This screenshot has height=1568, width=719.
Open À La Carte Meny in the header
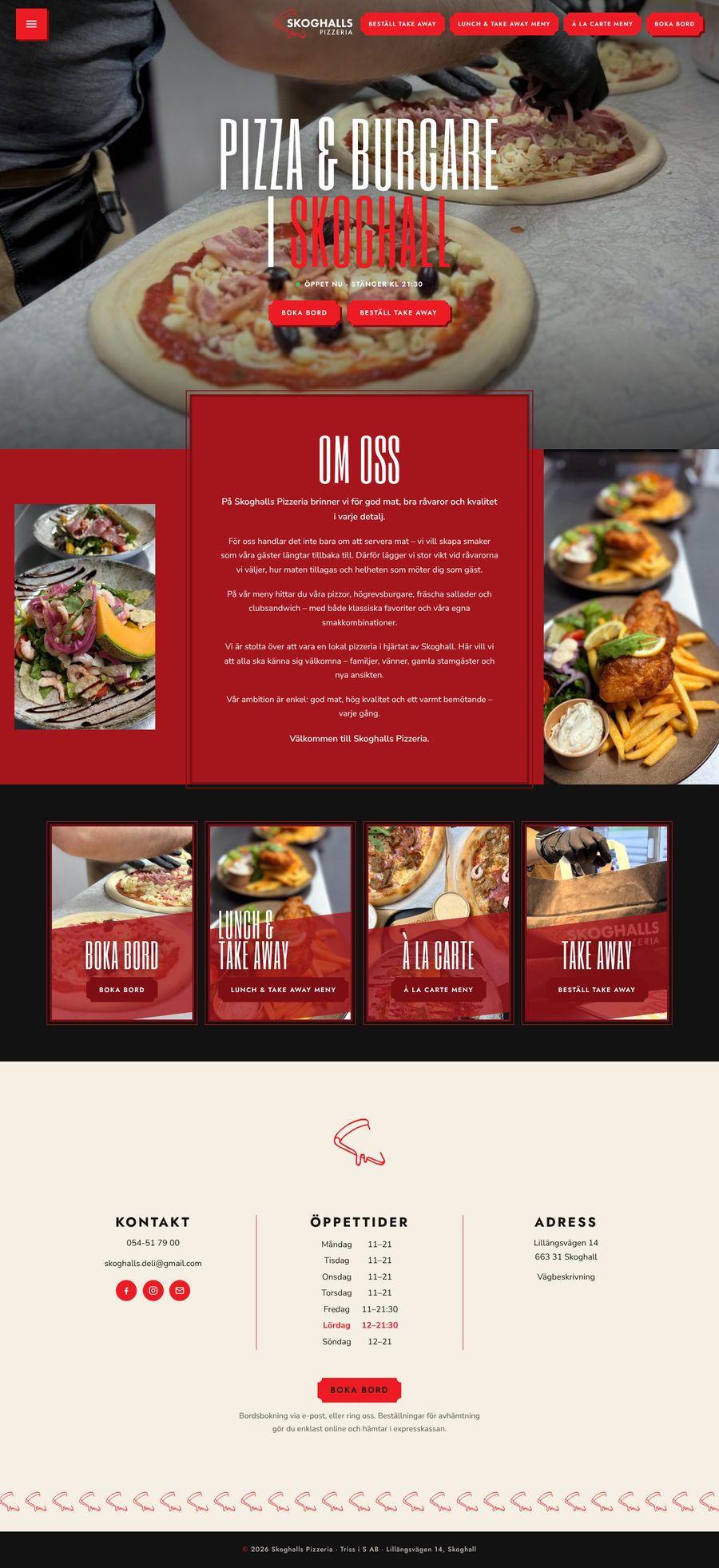pyautogui.click(x=602, y=24)
